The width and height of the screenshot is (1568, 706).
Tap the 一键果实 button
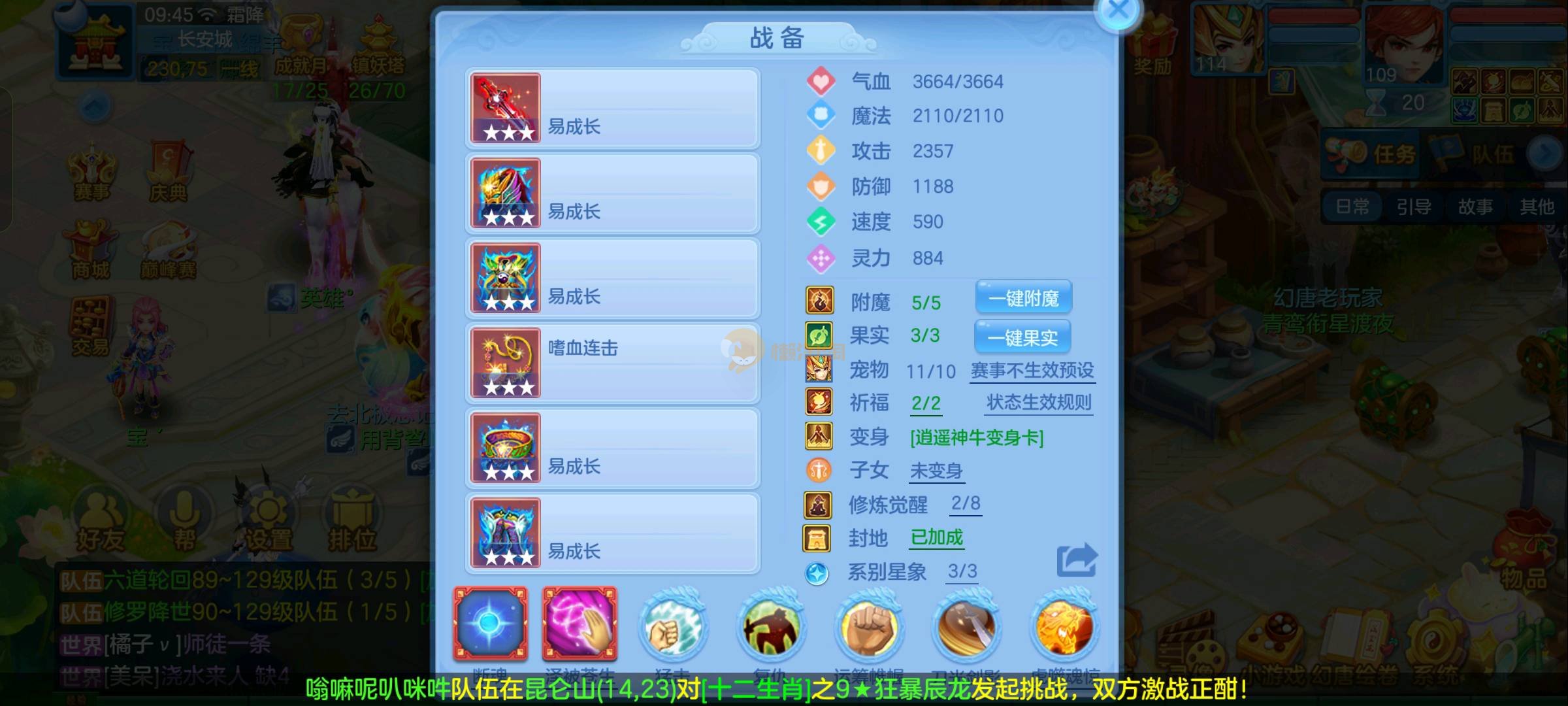(x=1022, y=337)
